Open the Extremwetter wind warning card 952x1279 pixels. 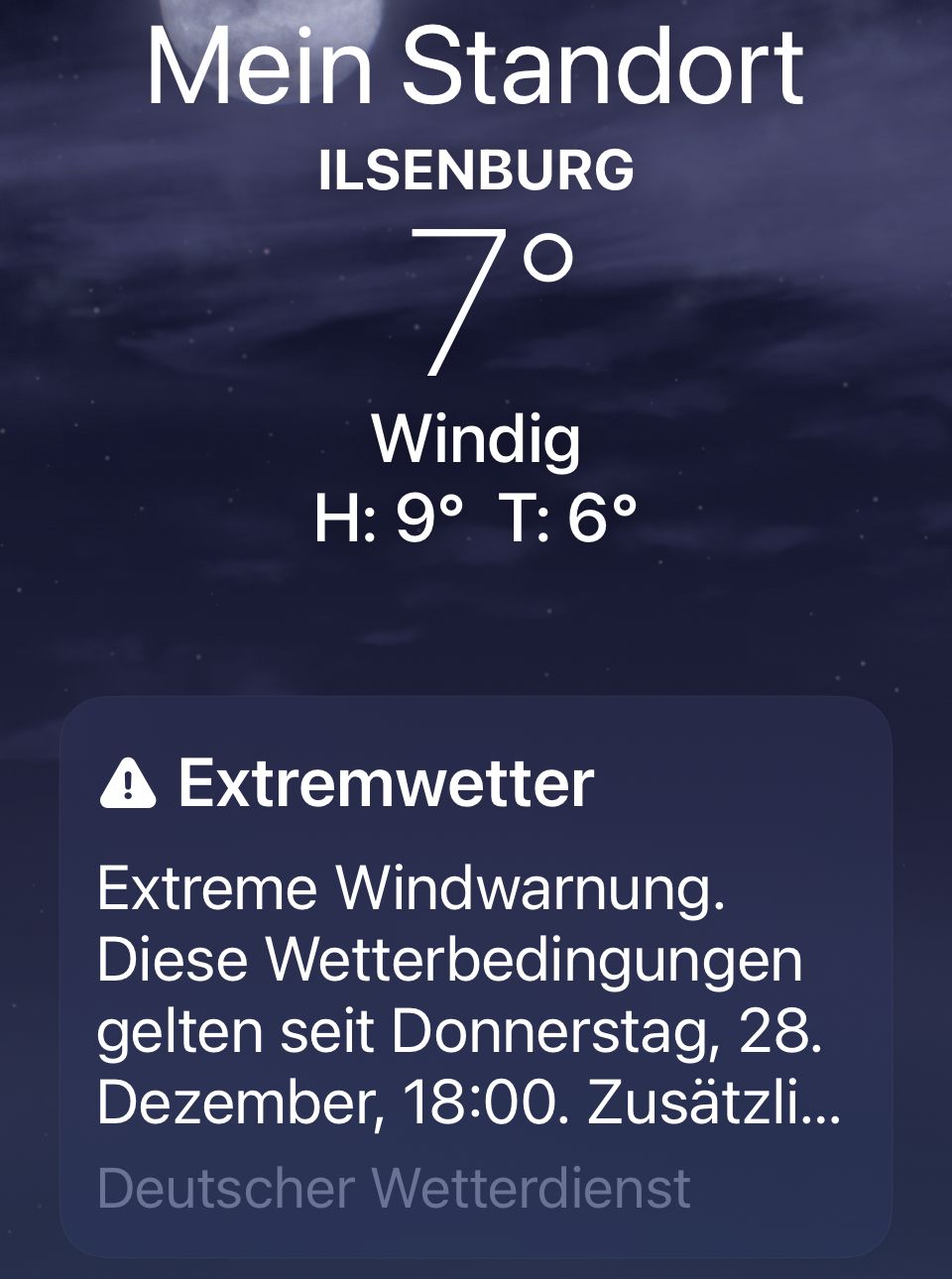tap(474, 977)
